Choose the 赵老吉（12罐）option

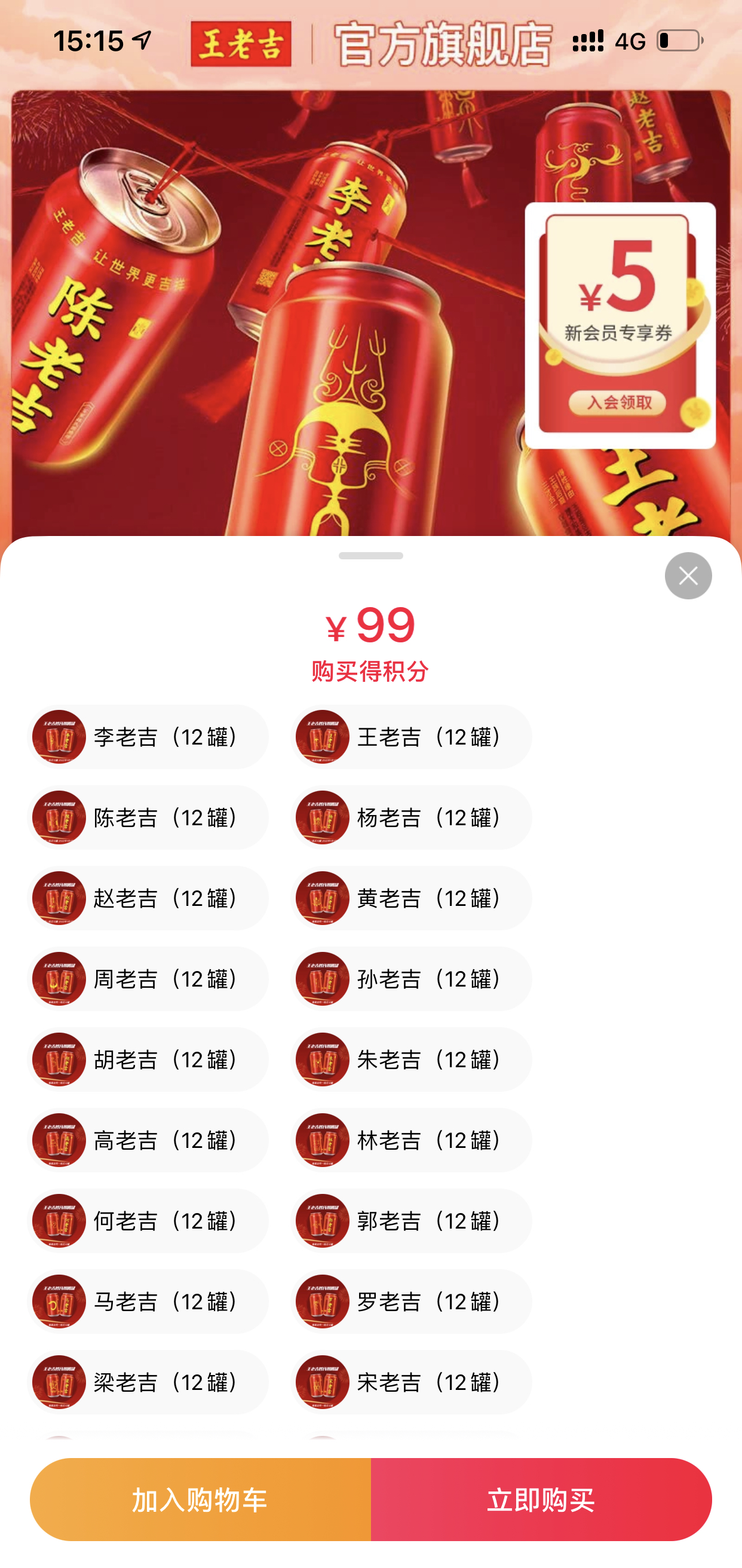(x=148, y=899)
